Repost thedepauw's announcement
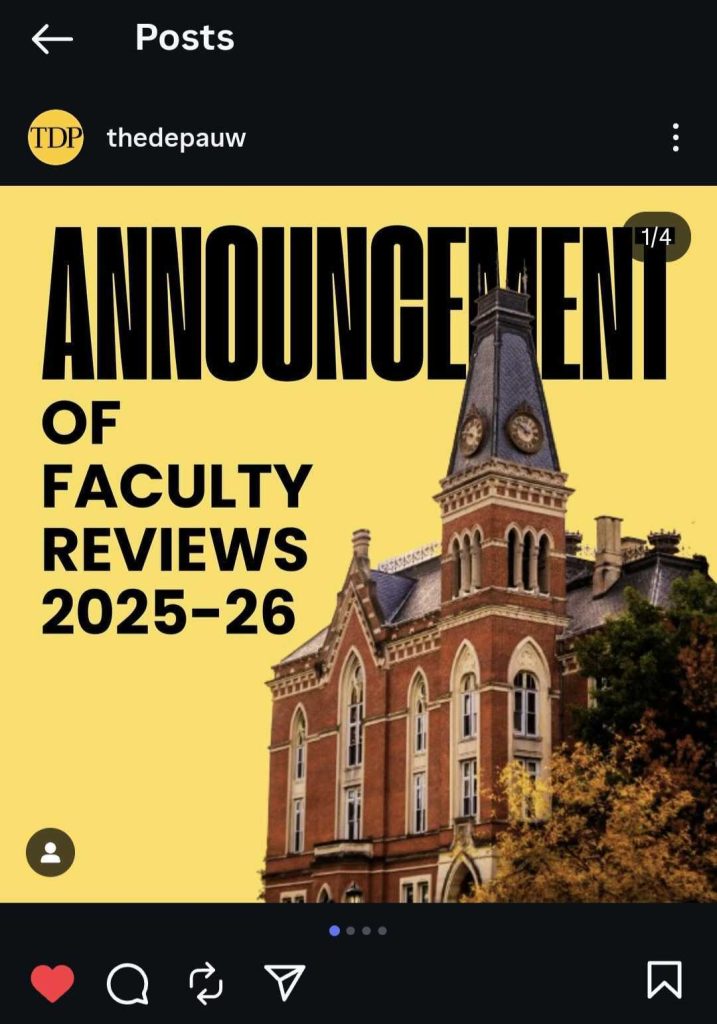 click(x=206, y=983)
